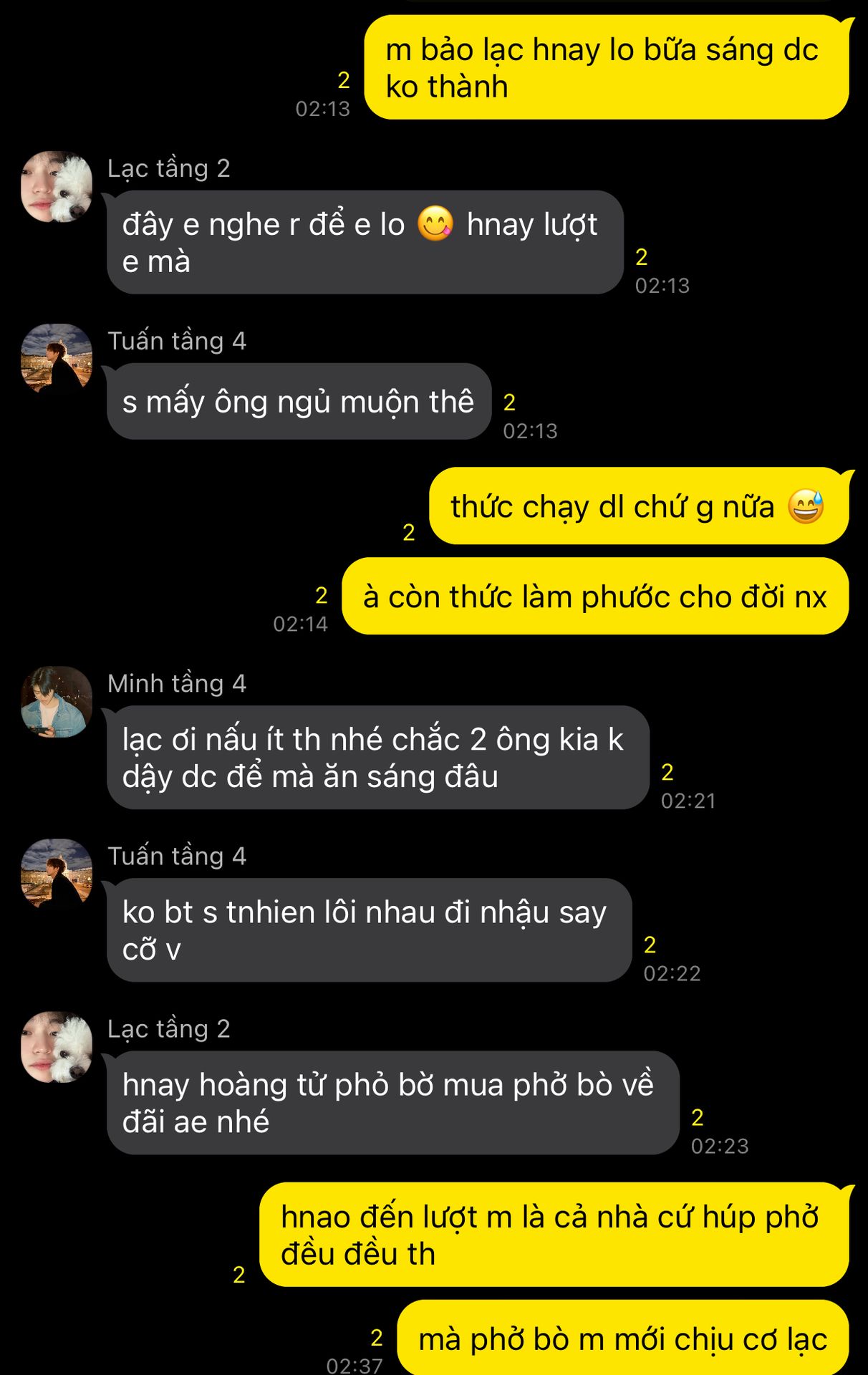Open Tuấn's avatar beside the 'nhậu say' message

click(57, 874)
